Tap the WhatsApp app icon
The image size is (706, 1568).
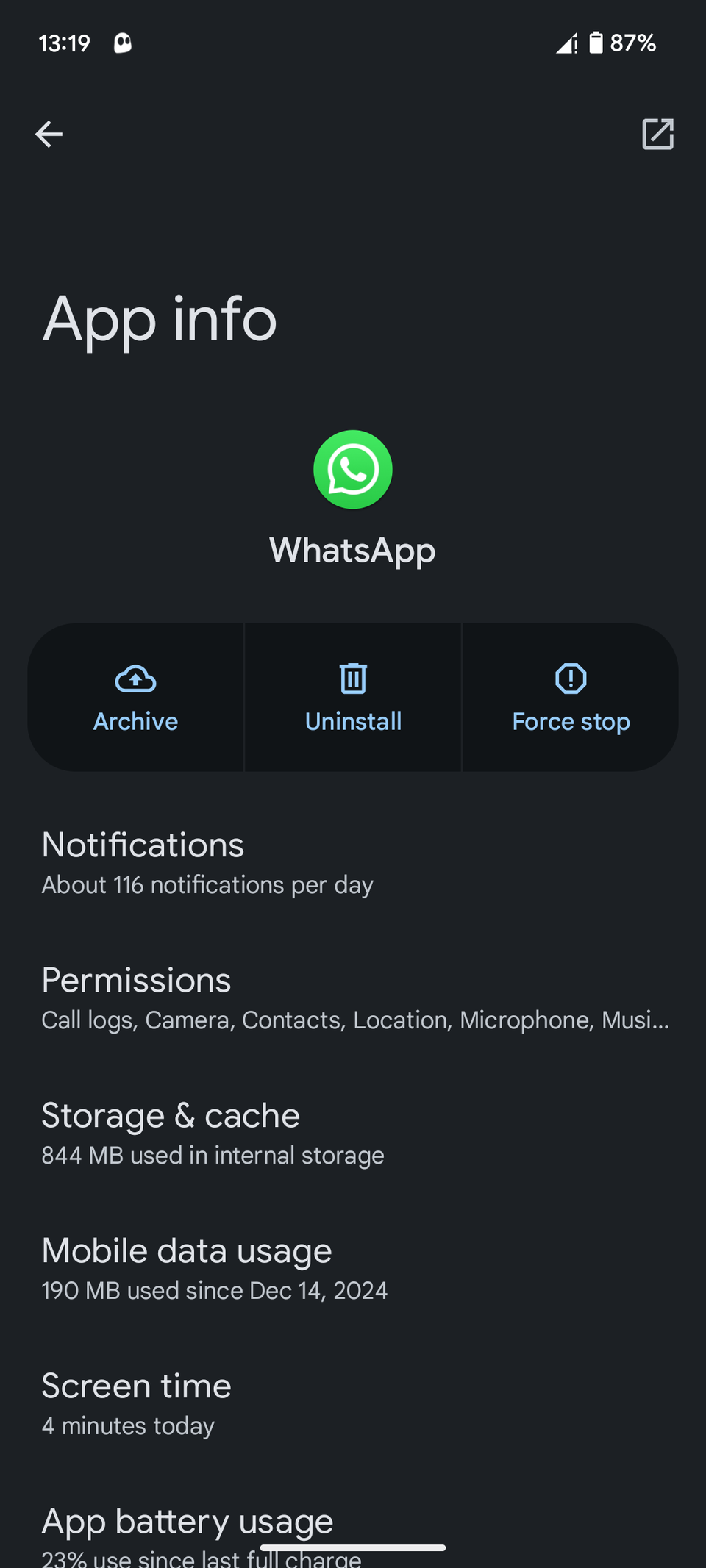[352, 469]
